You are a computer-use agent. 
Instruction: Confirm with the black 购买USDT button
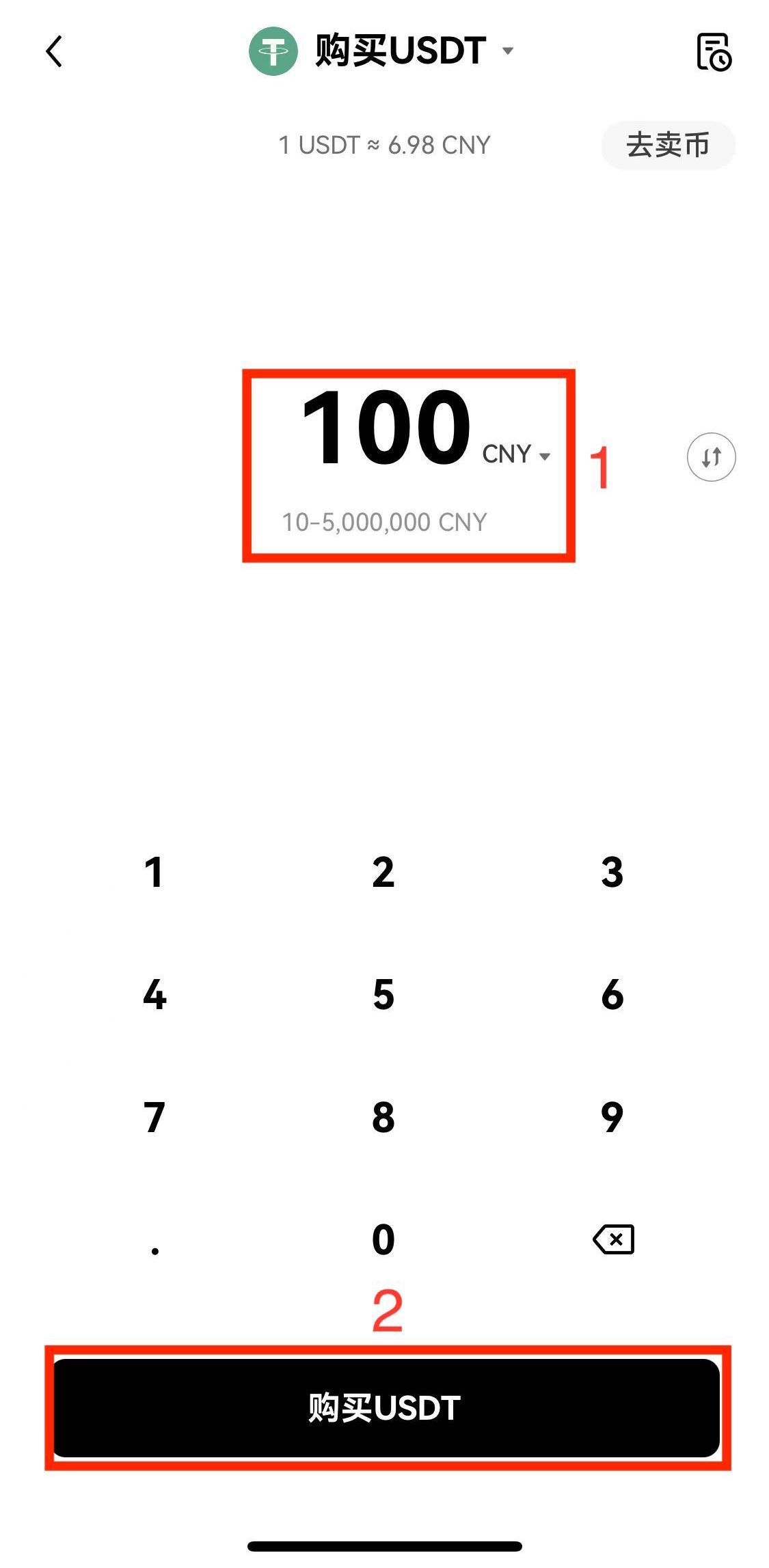coord(386,1407)
